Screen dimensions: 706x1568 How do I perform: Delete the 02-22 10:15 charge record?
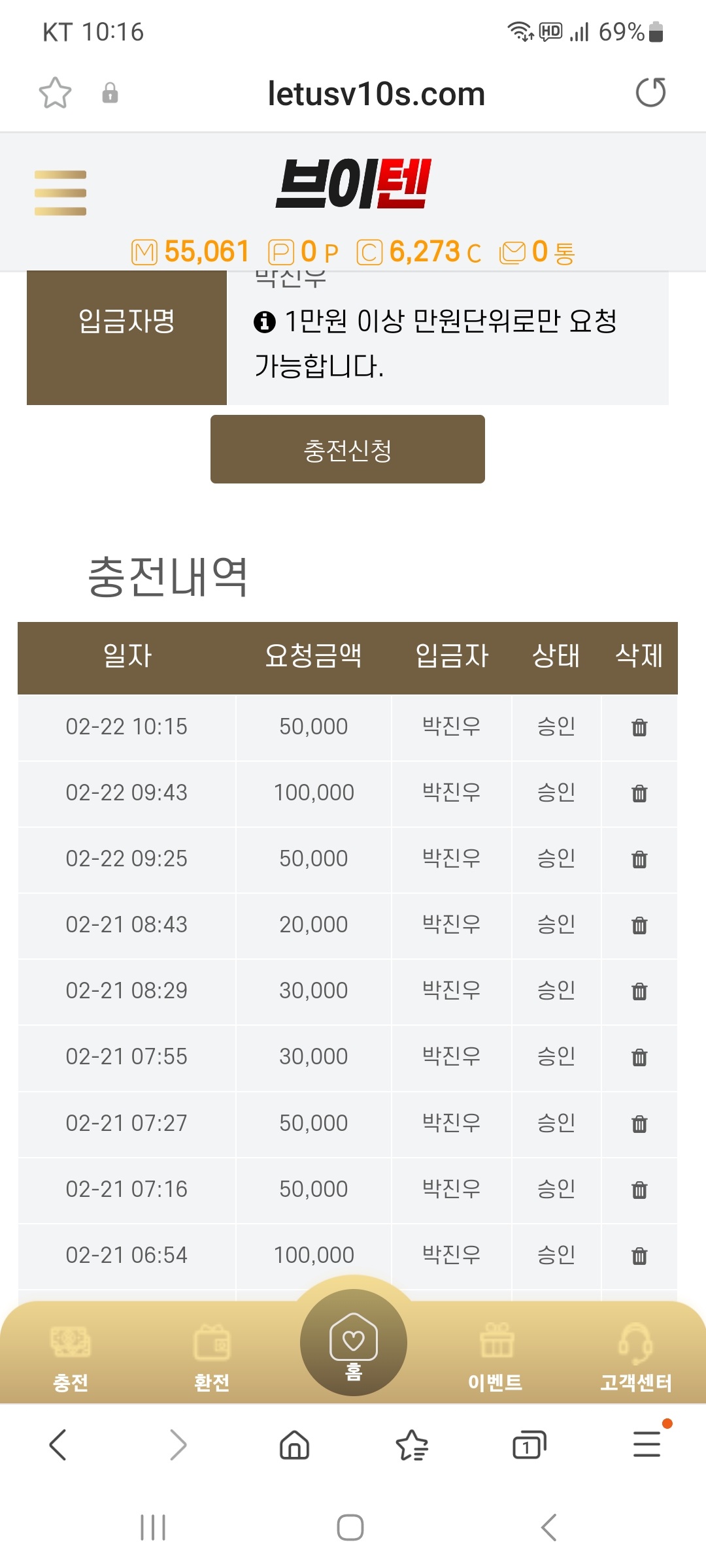[x=639, y=727]
